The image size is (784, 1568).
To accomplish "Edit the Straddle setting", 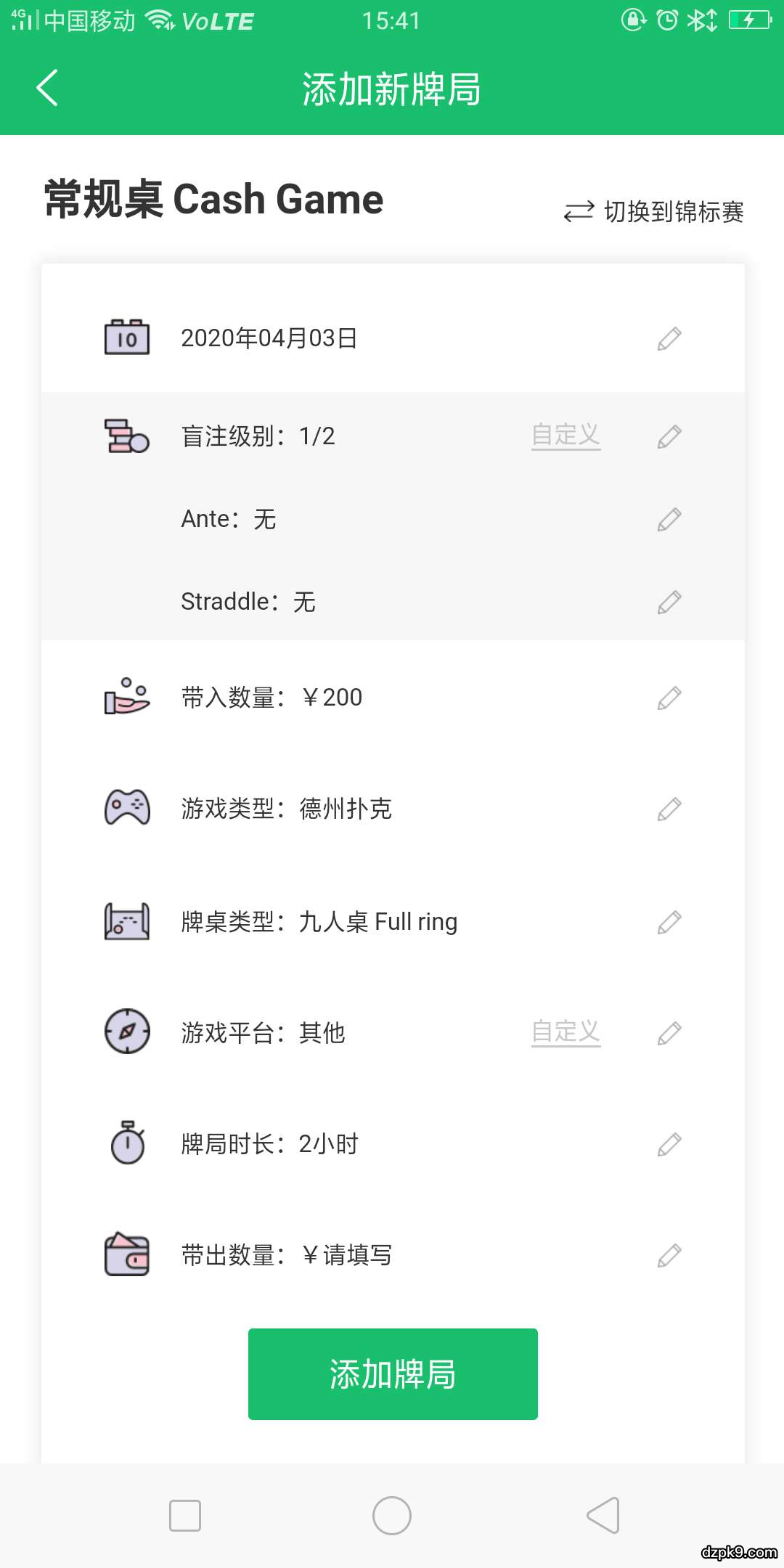I will (669, 602).
